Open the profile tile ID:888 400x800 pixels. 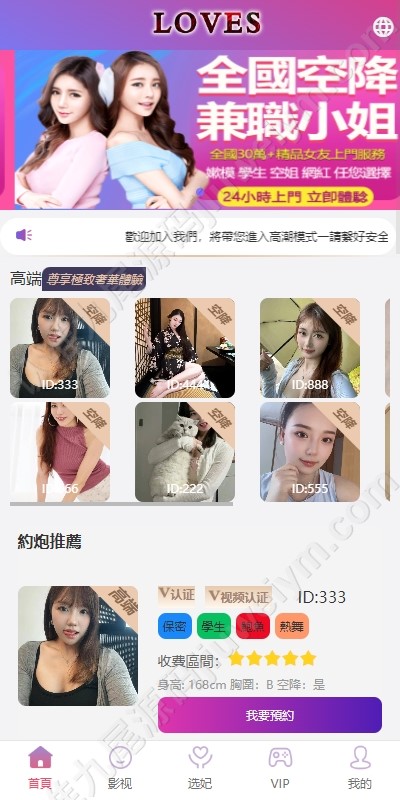(x=310, y=348)
